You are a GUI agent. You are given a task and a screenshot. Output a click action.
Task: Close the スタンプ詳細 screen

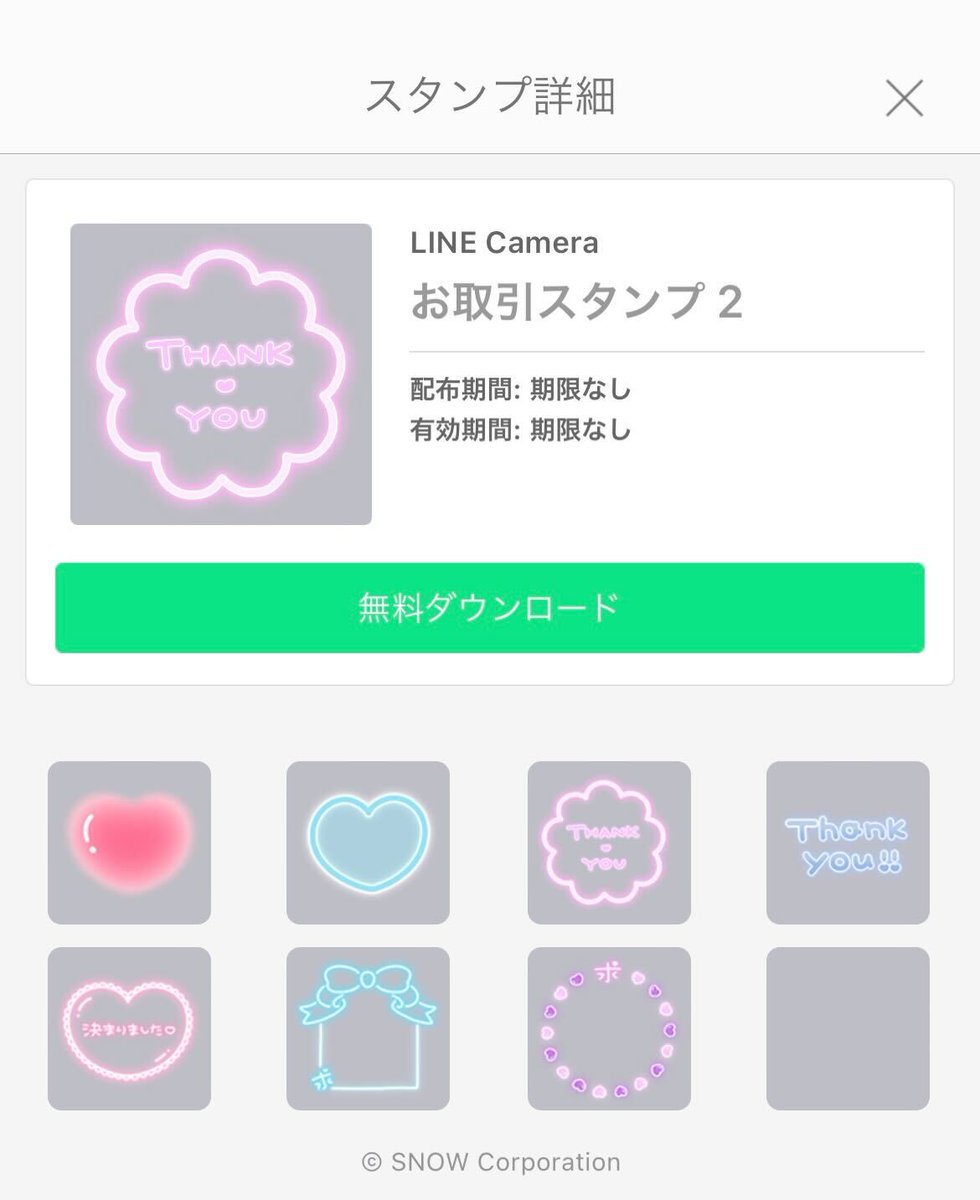(904, 99)
